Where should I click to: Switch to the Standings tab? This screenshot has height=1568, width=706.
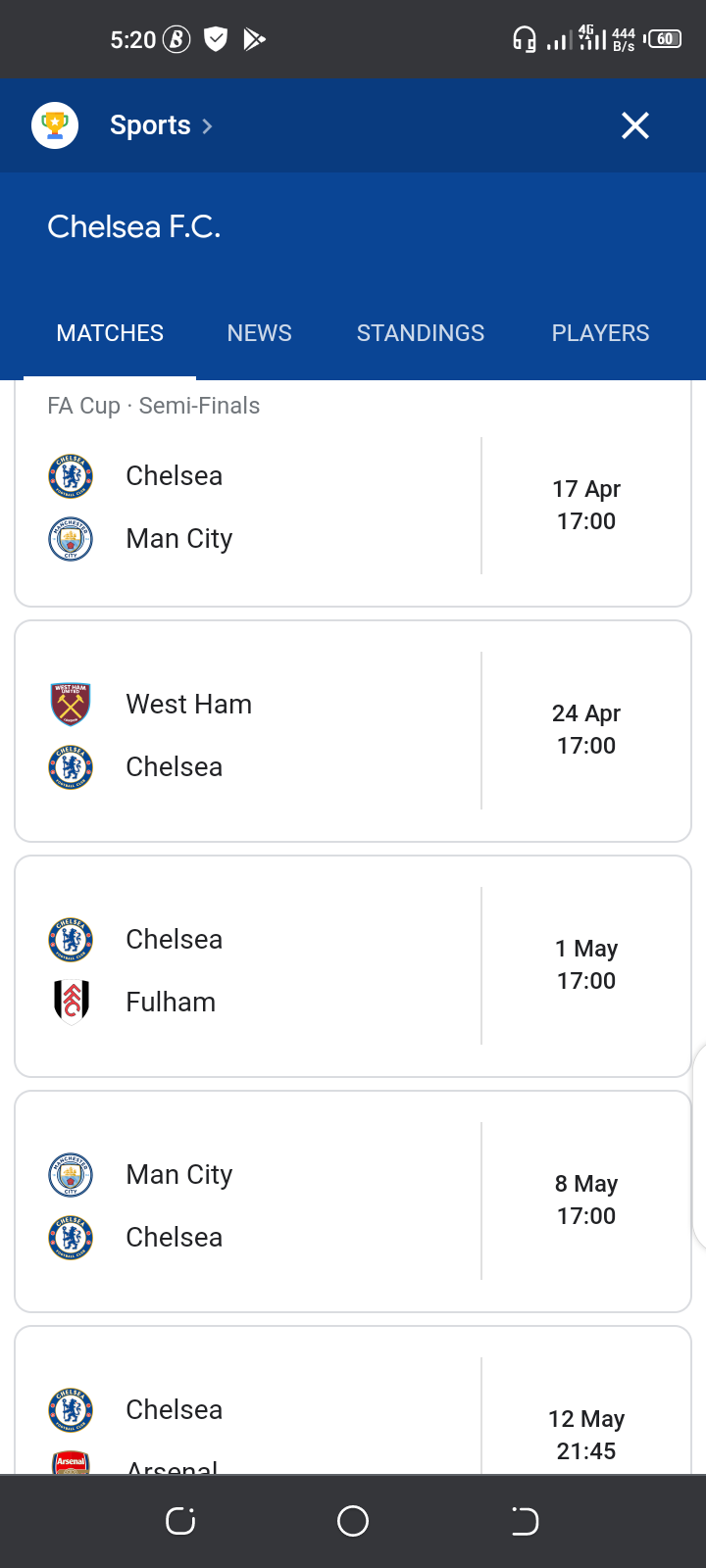[420, 333]
